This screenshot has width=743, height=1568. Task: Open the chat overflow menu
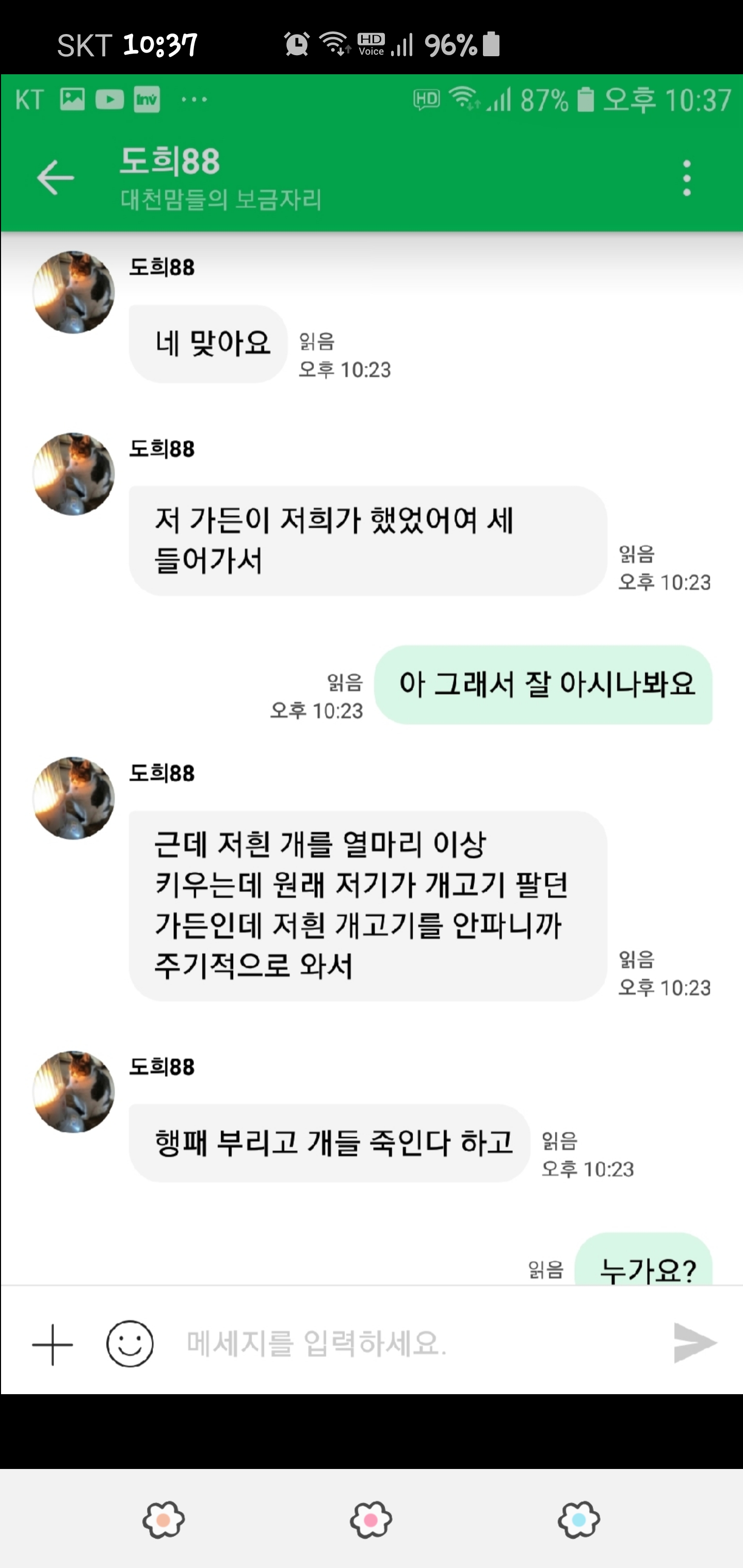687,178
